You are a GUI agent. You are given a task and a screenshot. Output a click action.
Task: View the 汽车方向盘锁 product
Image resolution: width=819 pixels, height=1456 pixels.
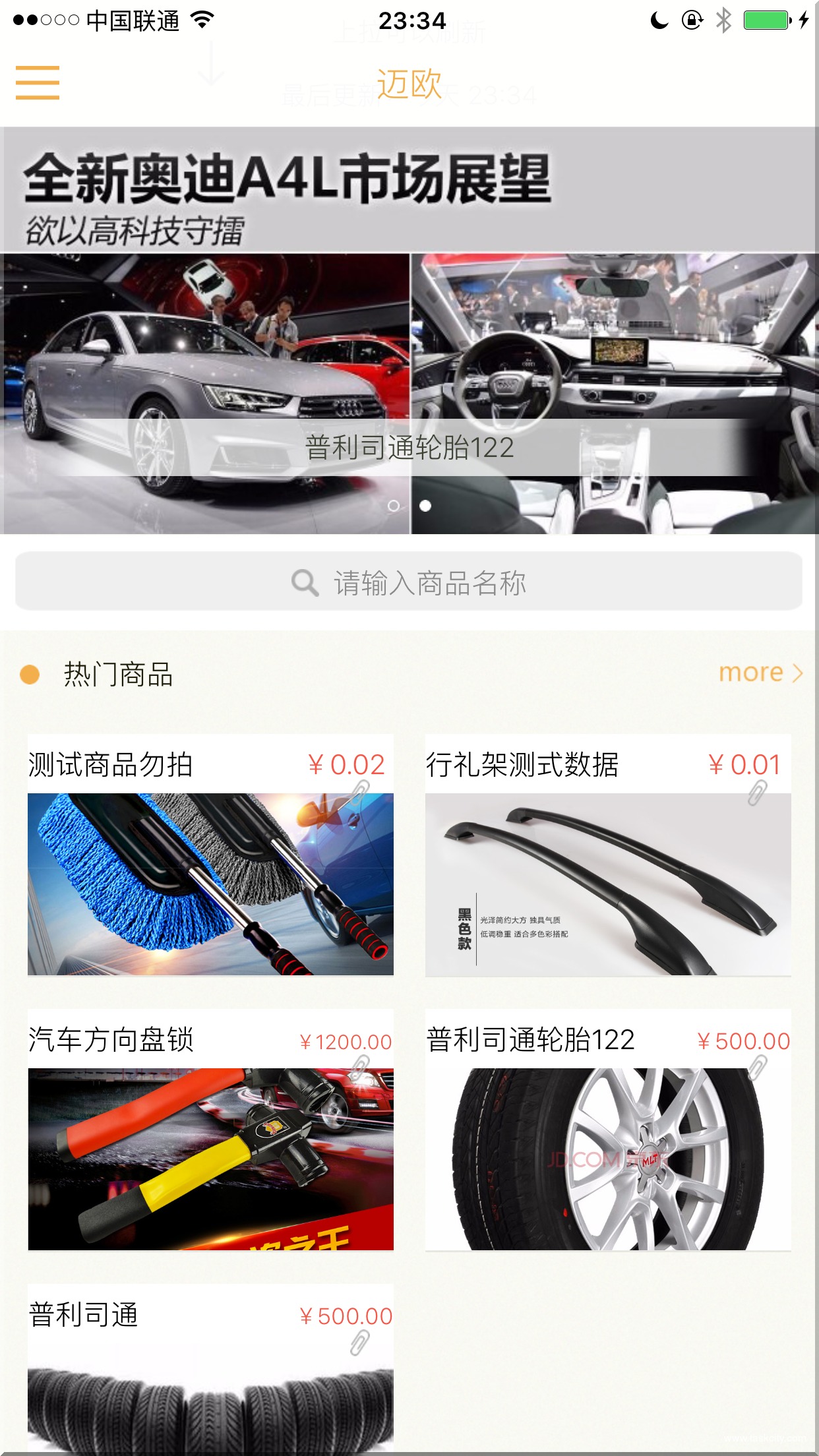click(210, 1130)
